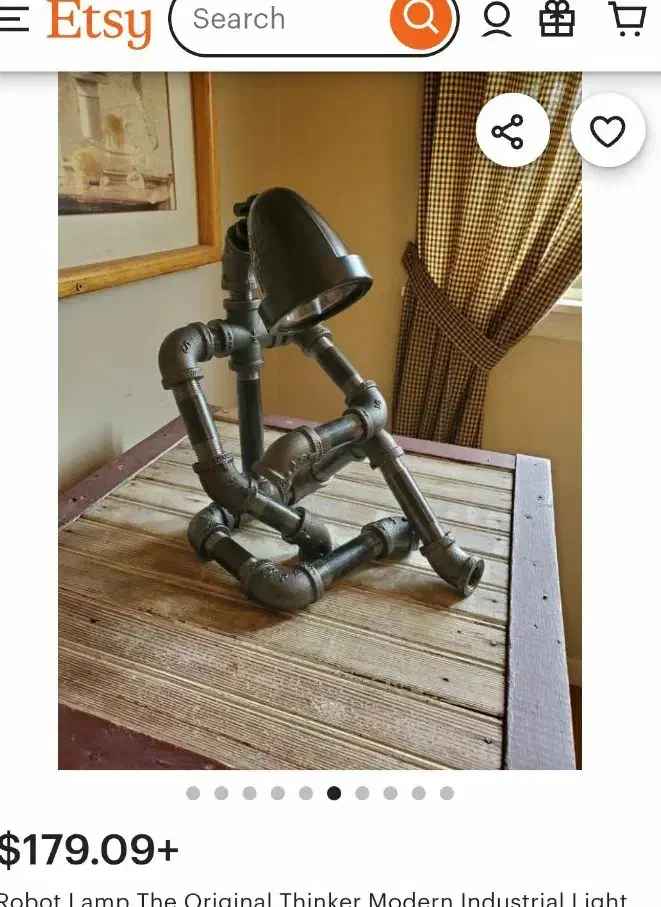661x907 pixels.
Task: Open the hamburger menu
Action: pyautogui.click(x=13, y=19)
